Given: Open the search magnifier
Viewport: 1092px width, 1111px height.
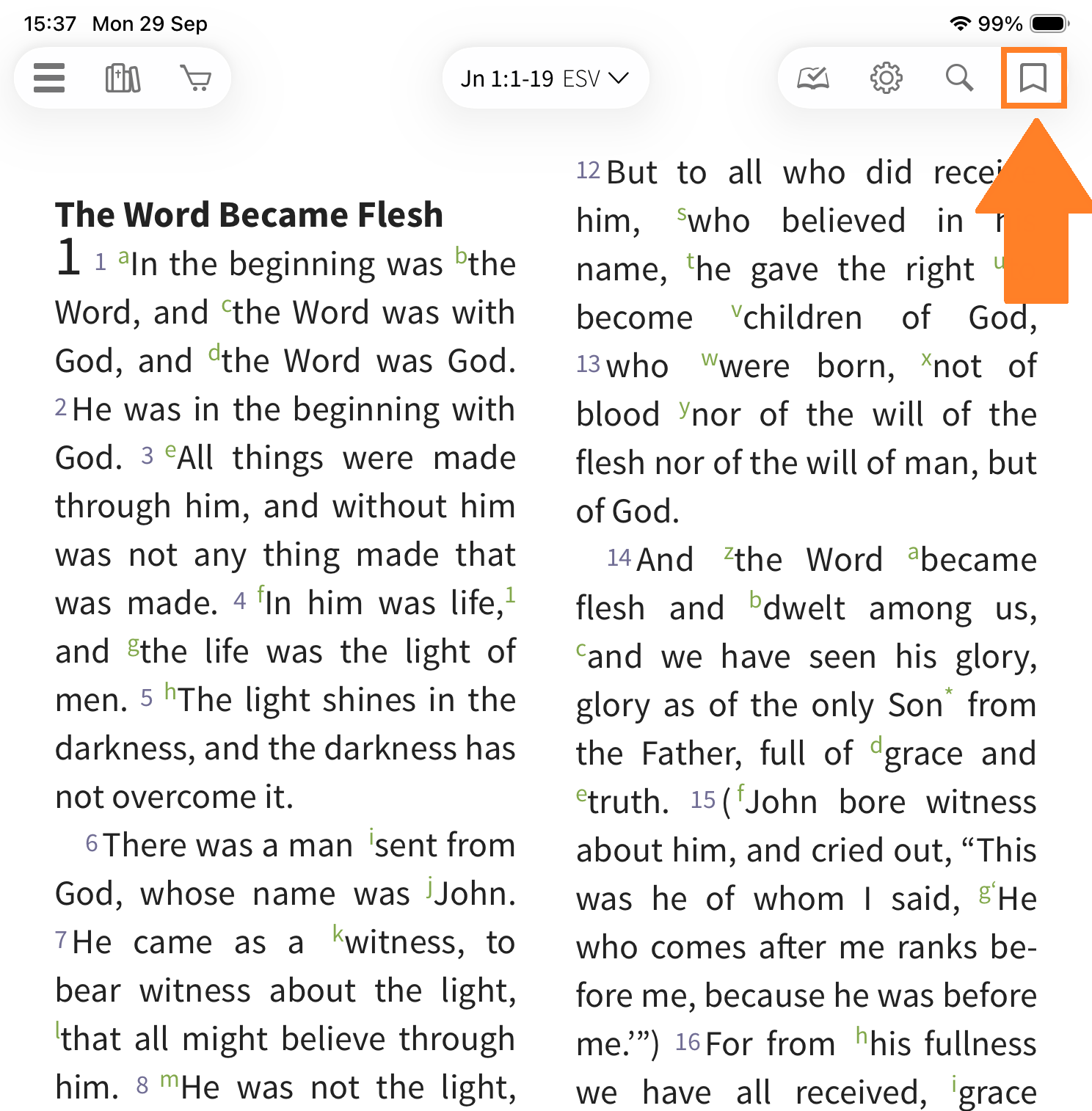Looking at the screenshot, I should 959,78.
